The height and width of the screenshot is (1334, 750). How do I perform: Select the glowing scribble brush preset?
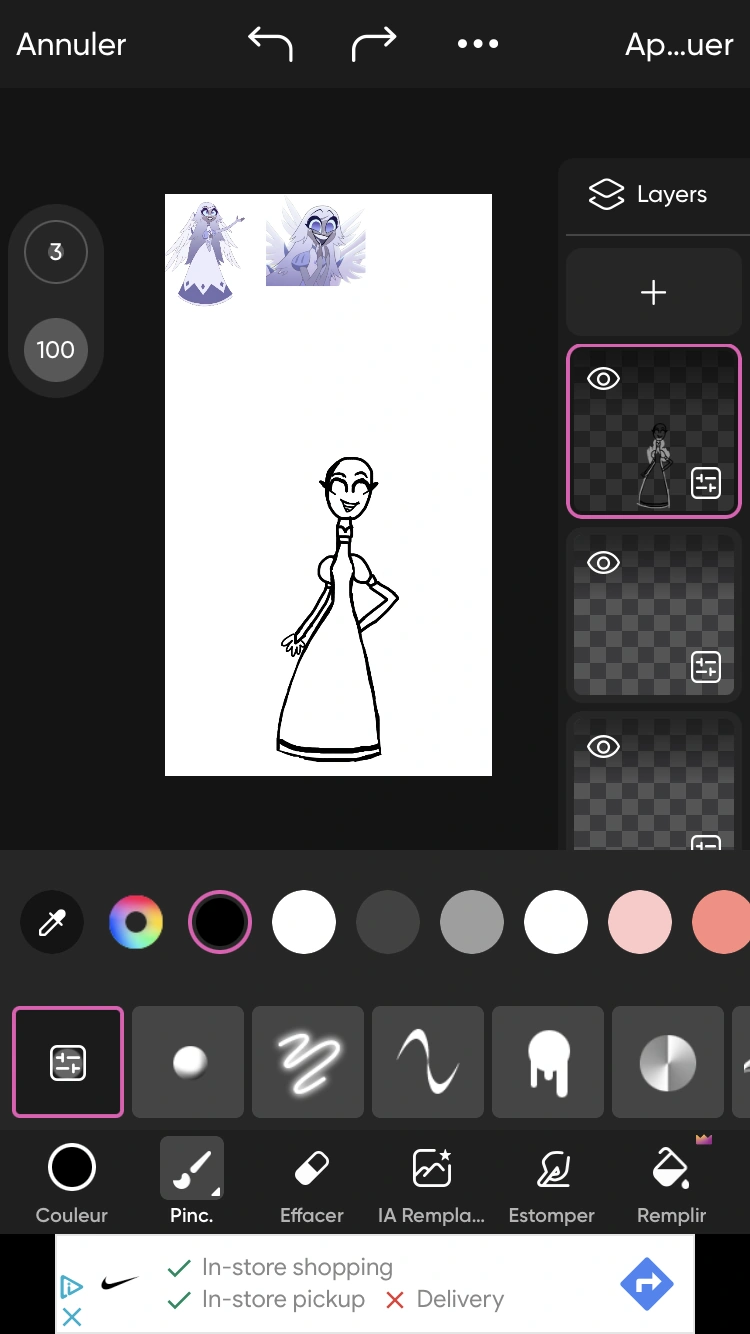(307, 1061)
